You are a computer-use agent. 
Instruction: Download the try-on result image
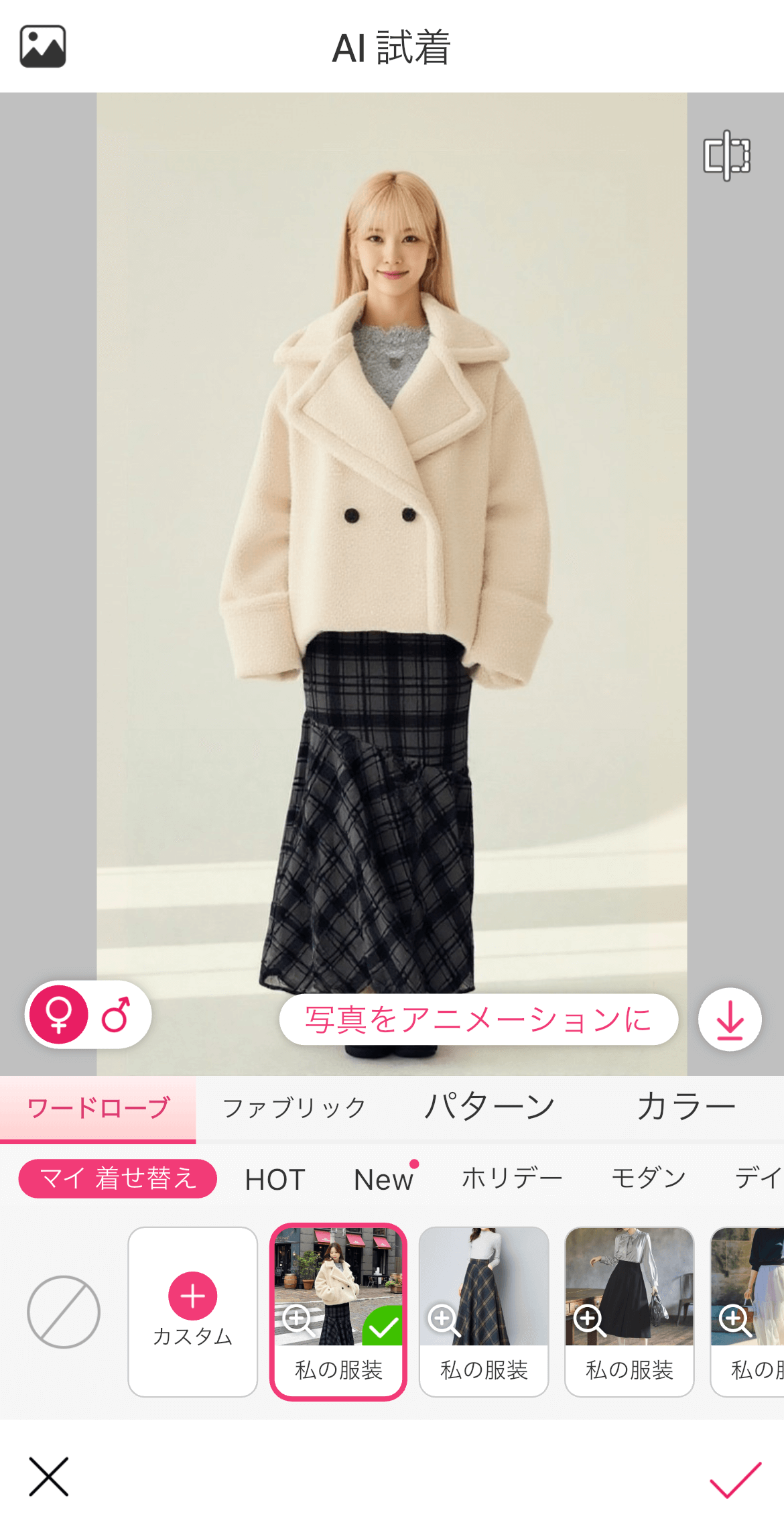coord(730,1020)
